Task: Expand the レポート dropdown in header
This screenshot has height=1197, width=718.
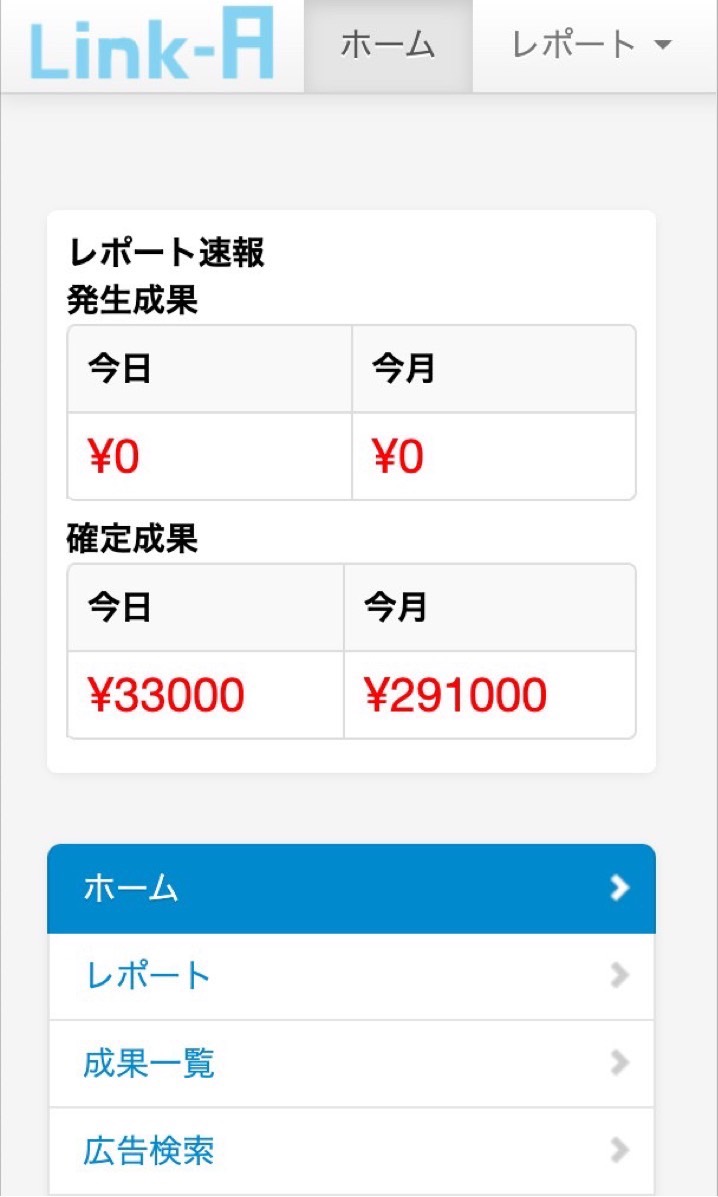Action: point(592,46)
